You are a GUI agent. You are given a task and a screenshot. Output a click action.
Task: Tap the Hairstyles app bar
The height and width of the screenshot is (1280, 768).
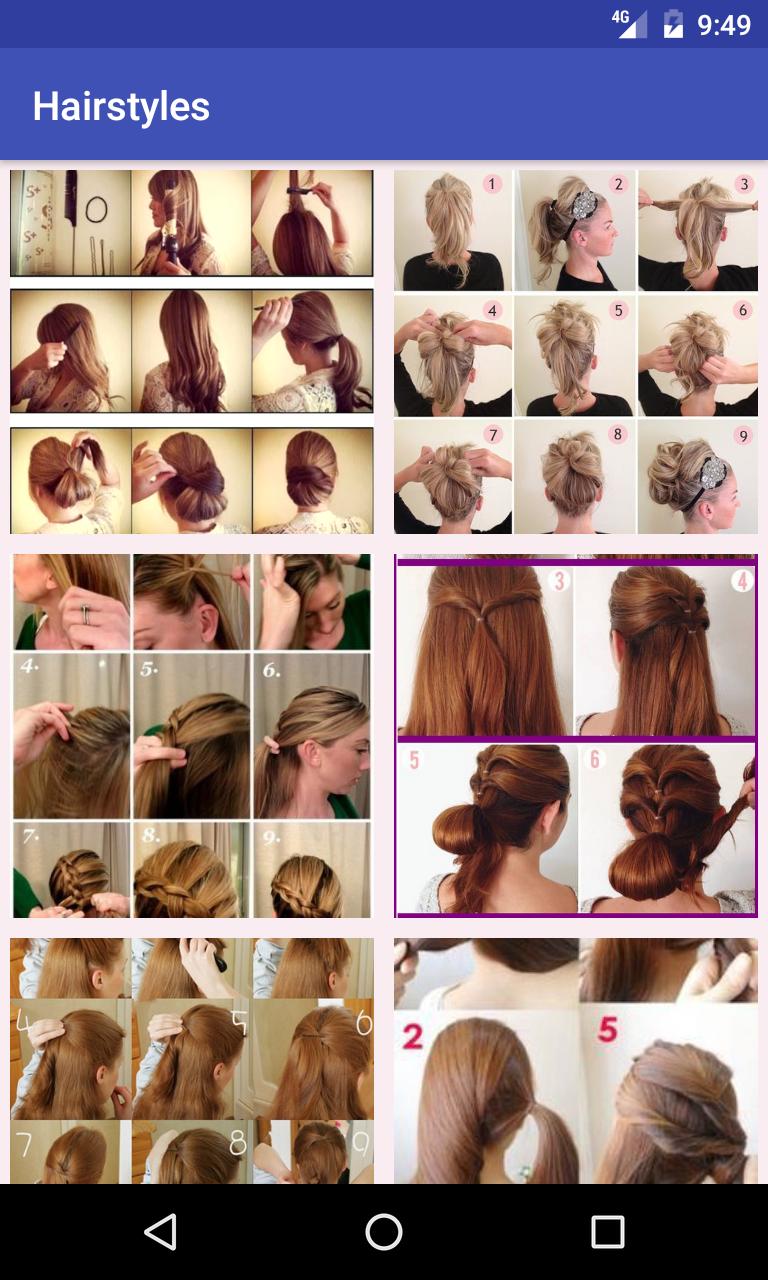click(x=384, y=104)
